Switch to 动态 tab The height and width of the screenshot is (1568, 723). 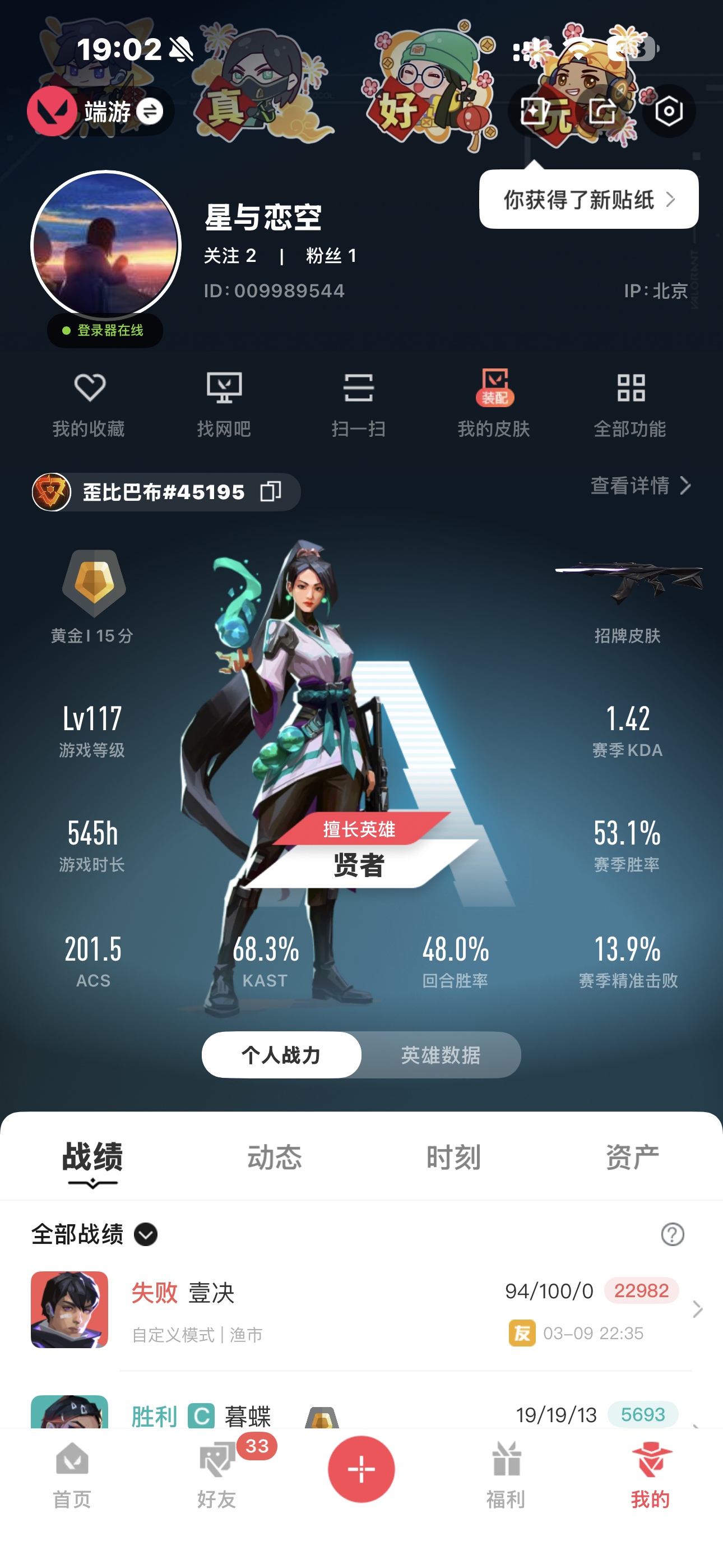(274, 1156)
